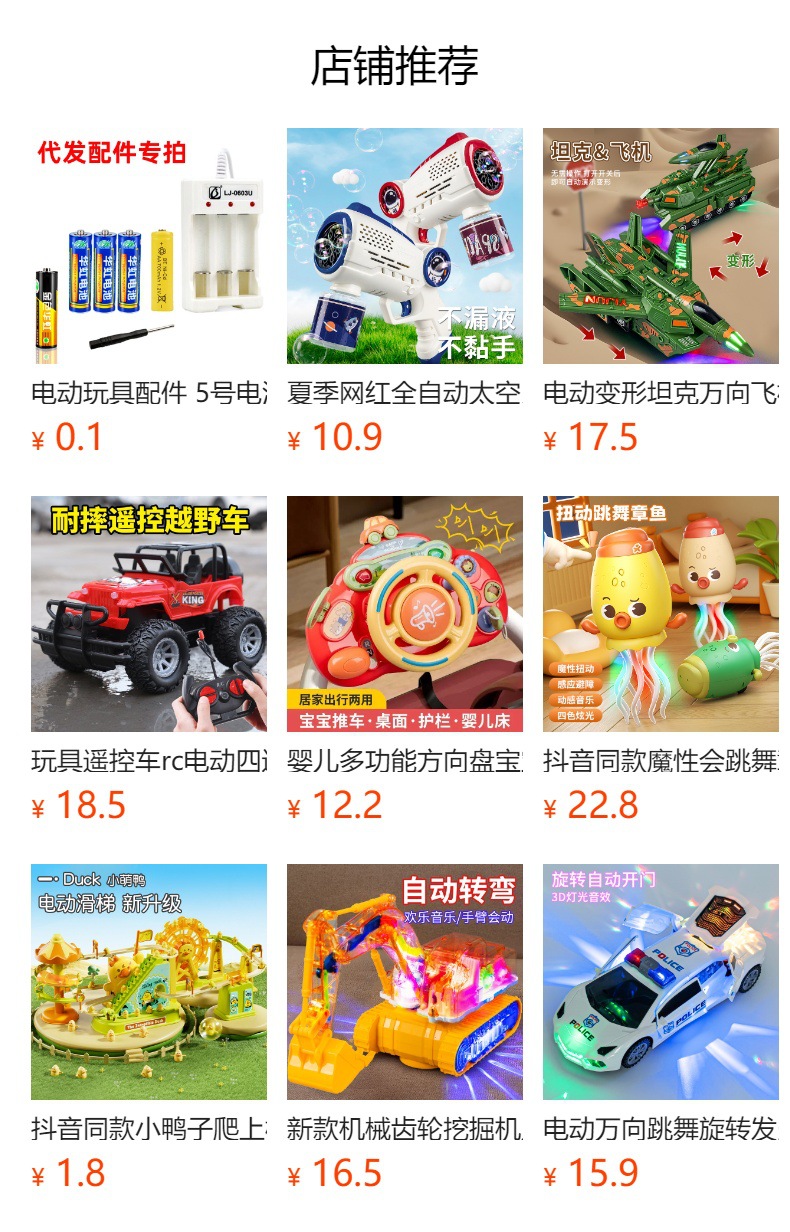Open the 电动万向跳舞旋转 police car item
Image resolution: width=790 pixels, height=1232 pixels.
661,982
